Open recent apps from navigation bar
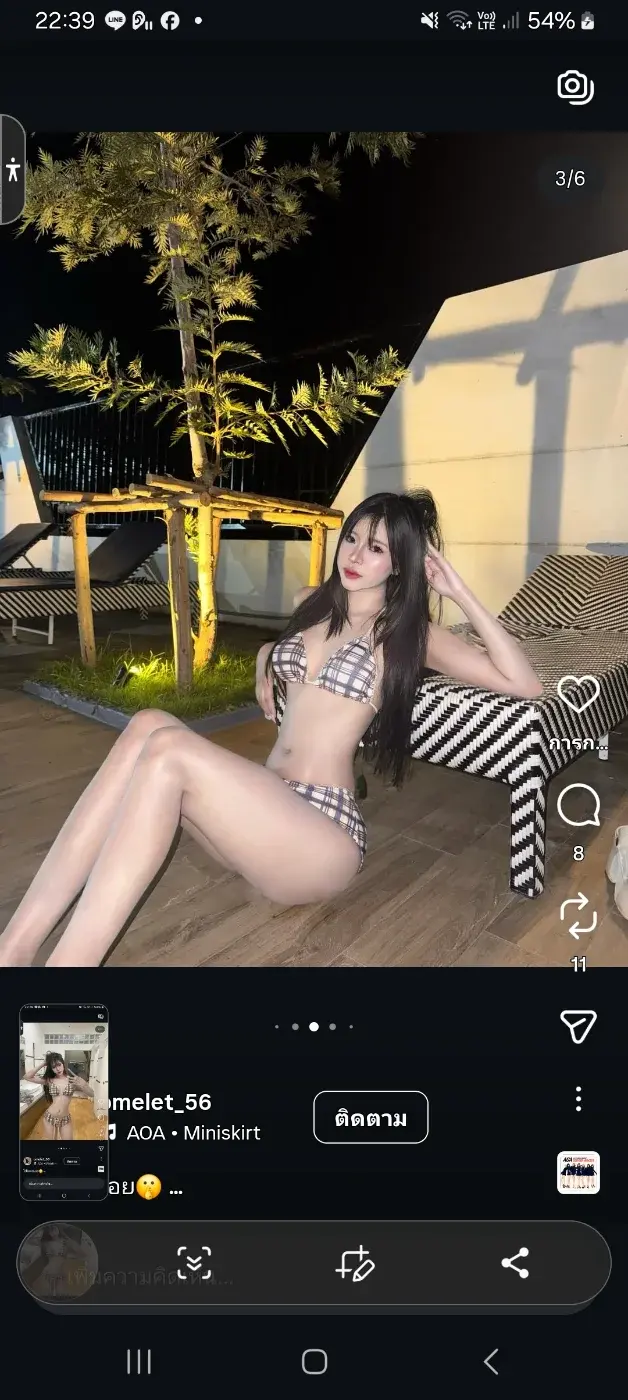 click(139, 1361)
